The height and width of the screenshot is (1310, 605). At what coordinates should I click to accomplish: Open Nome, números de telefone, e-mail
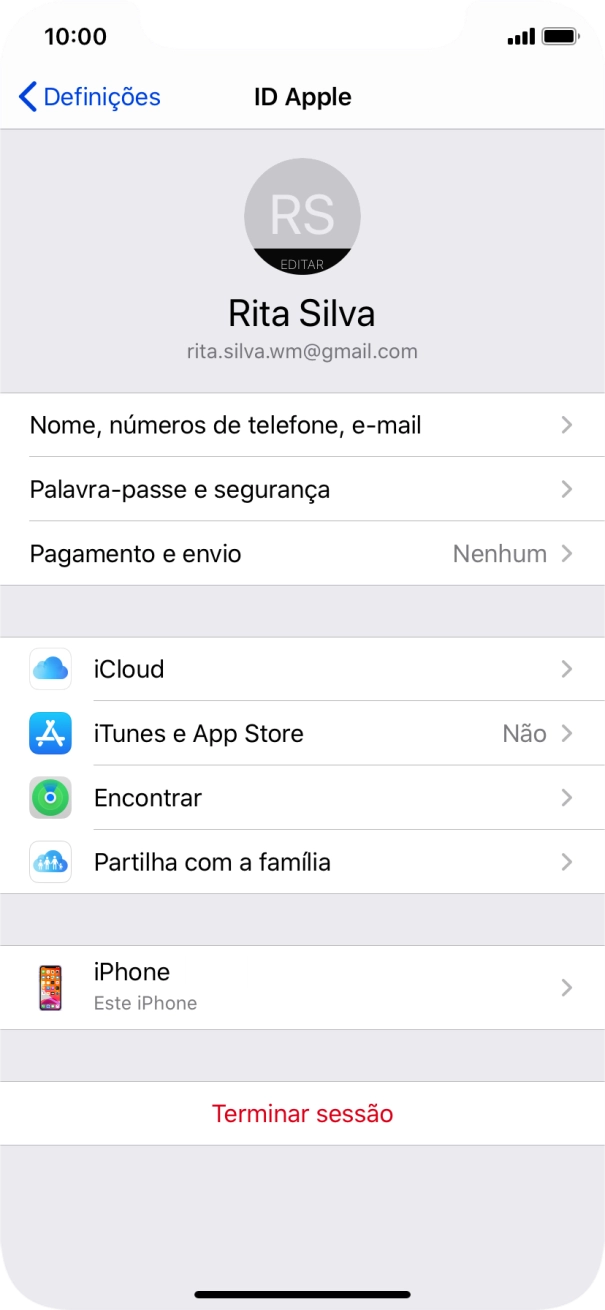(302, 426)
